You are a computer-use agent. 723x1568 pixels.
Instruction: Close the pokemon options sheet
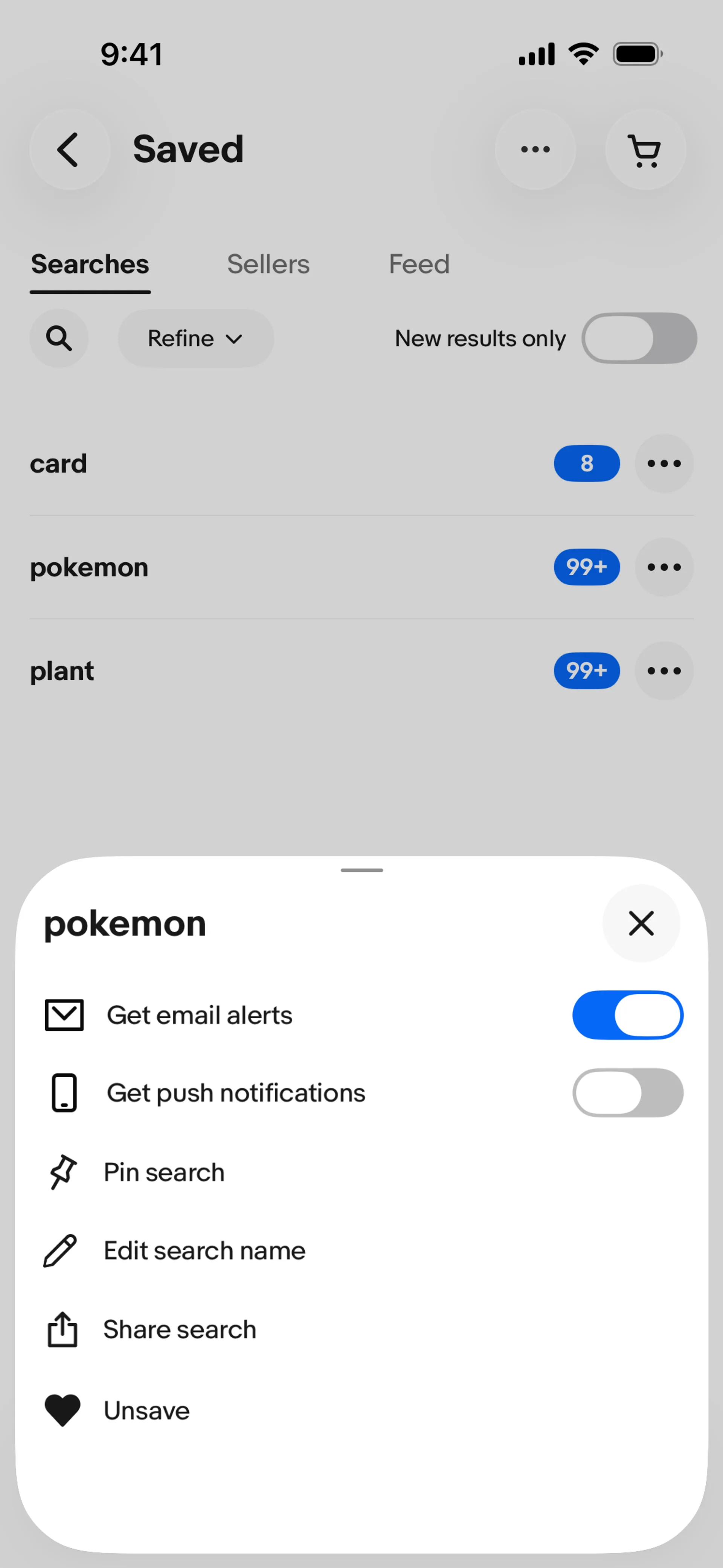(x=640, y=923)
